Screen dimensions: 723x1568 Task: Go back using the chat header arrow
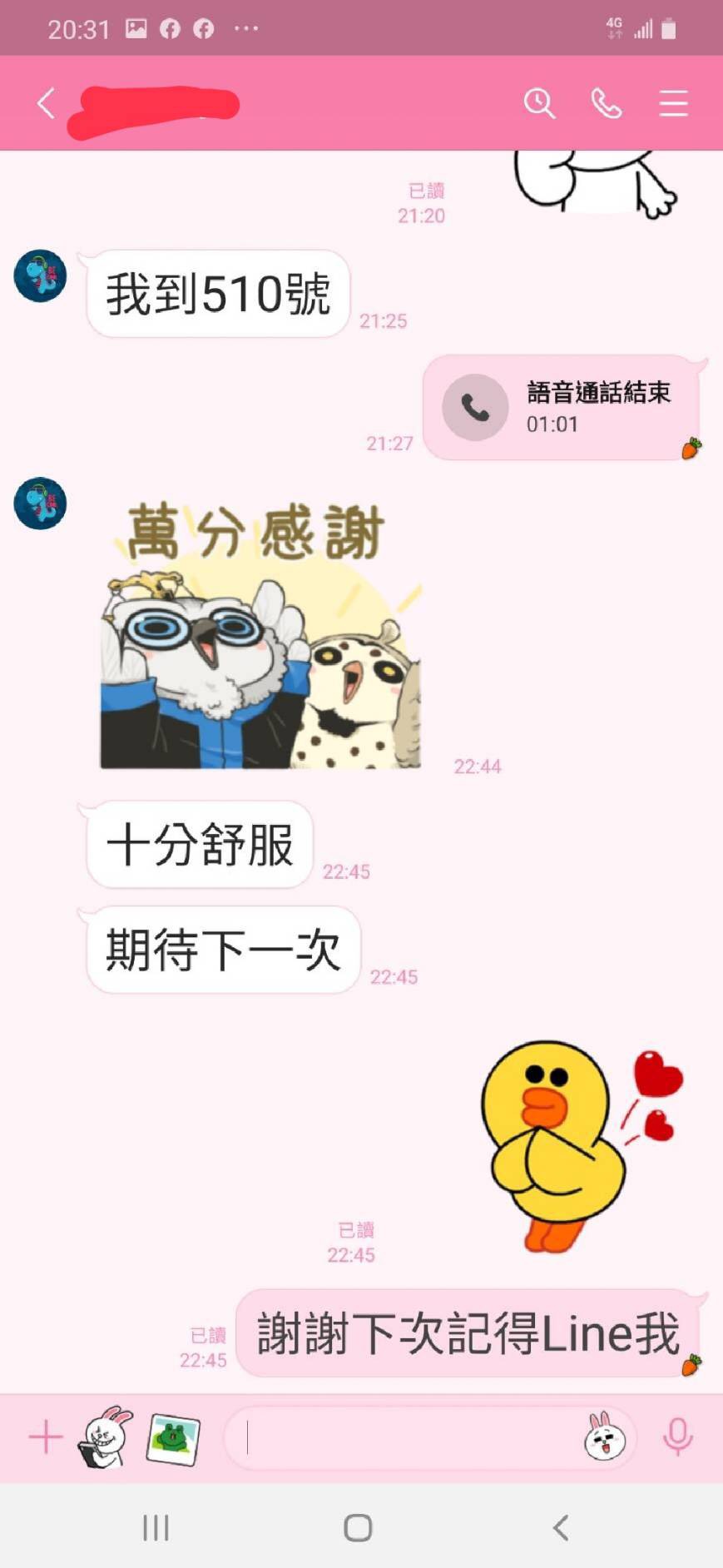(46, 103)
